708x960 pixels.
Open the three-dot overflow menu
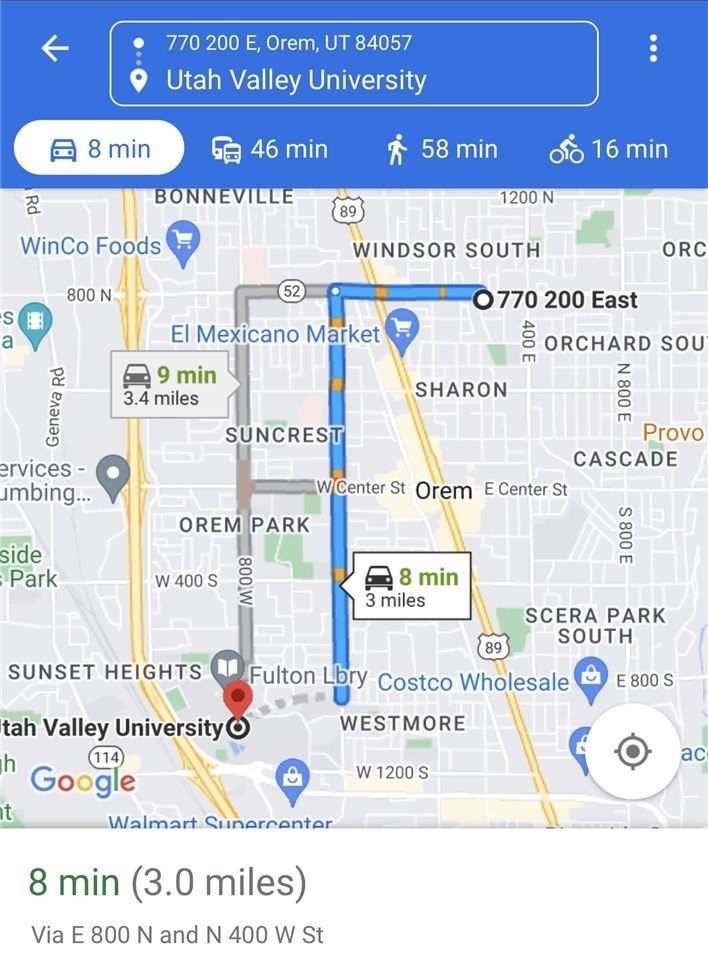pos(653,49)
